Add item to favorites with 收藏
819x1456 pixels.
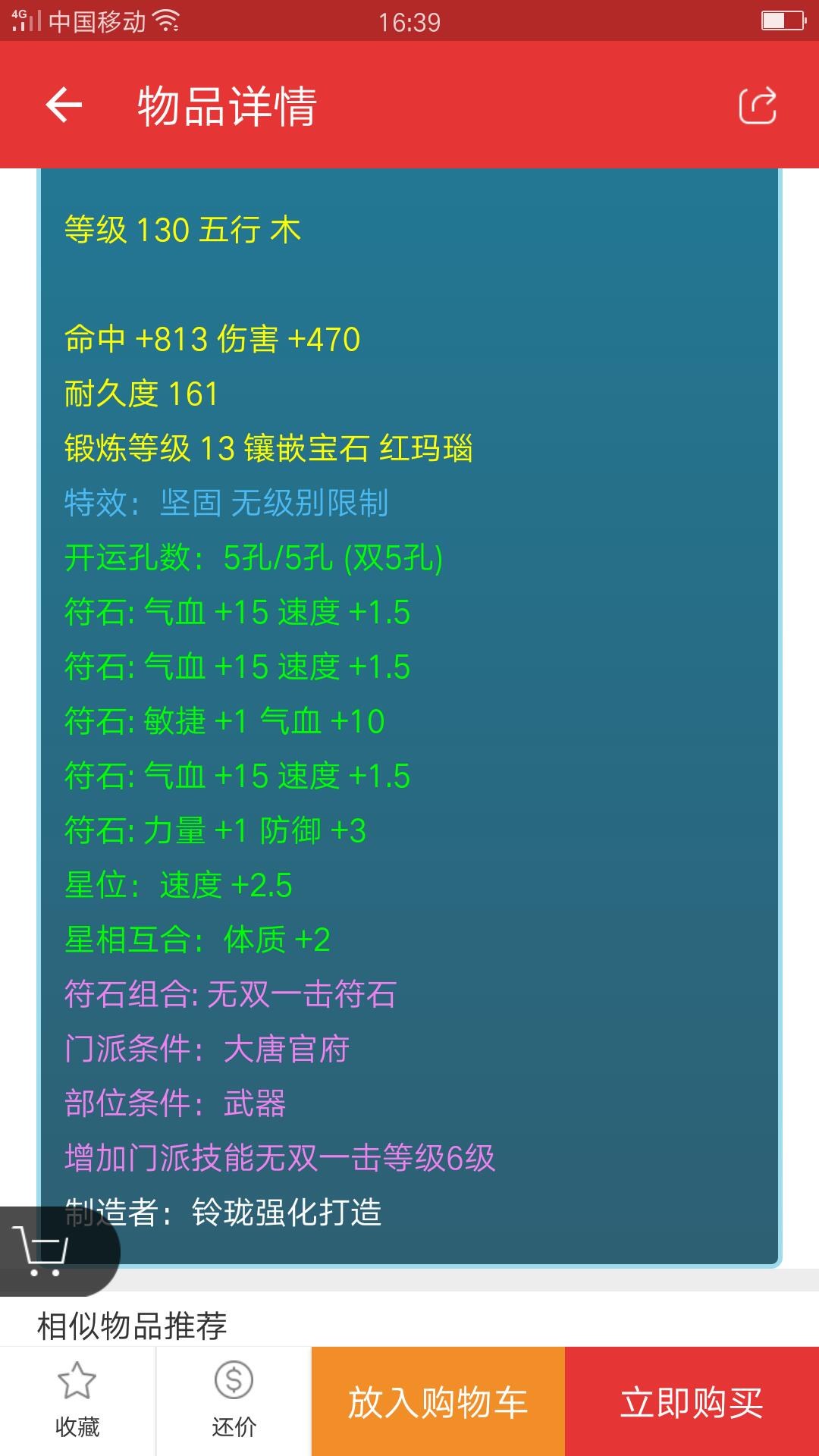point(77,1401)
